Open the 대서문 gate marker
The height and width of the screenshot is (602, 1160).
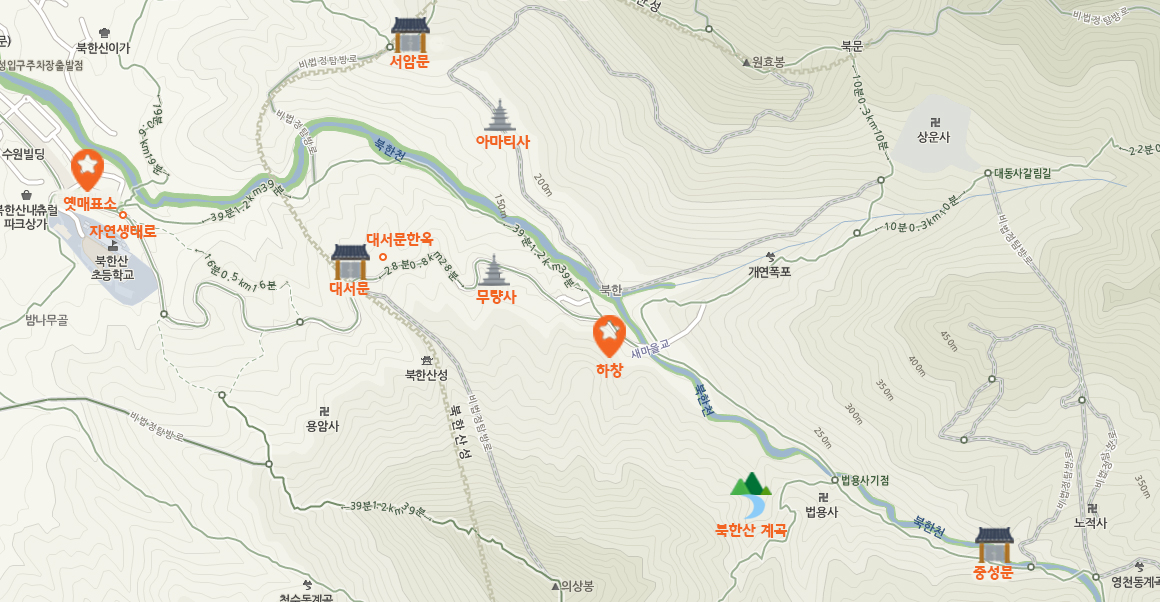351,262
